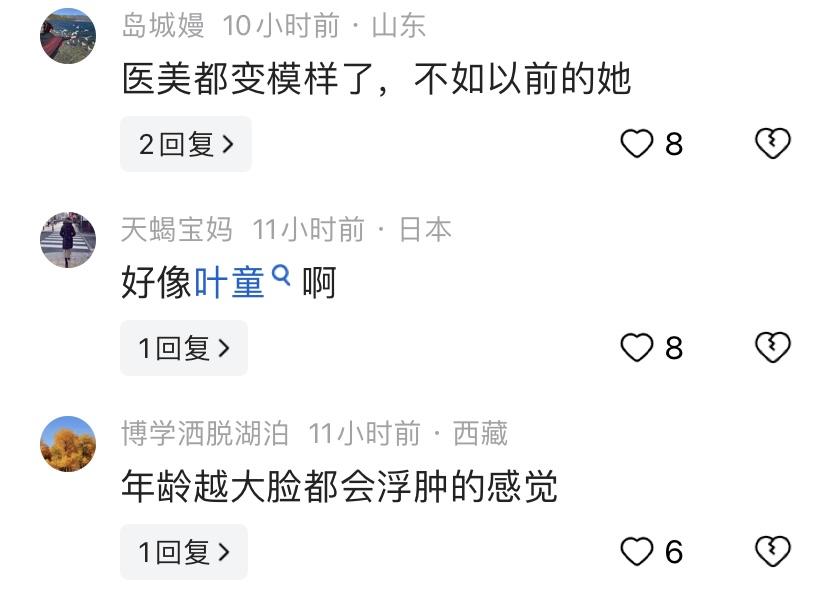This screenshot has height=601, width=828.
Task: Open 岛城嫚's profile avatar
Action: click(x=68, y=36)
